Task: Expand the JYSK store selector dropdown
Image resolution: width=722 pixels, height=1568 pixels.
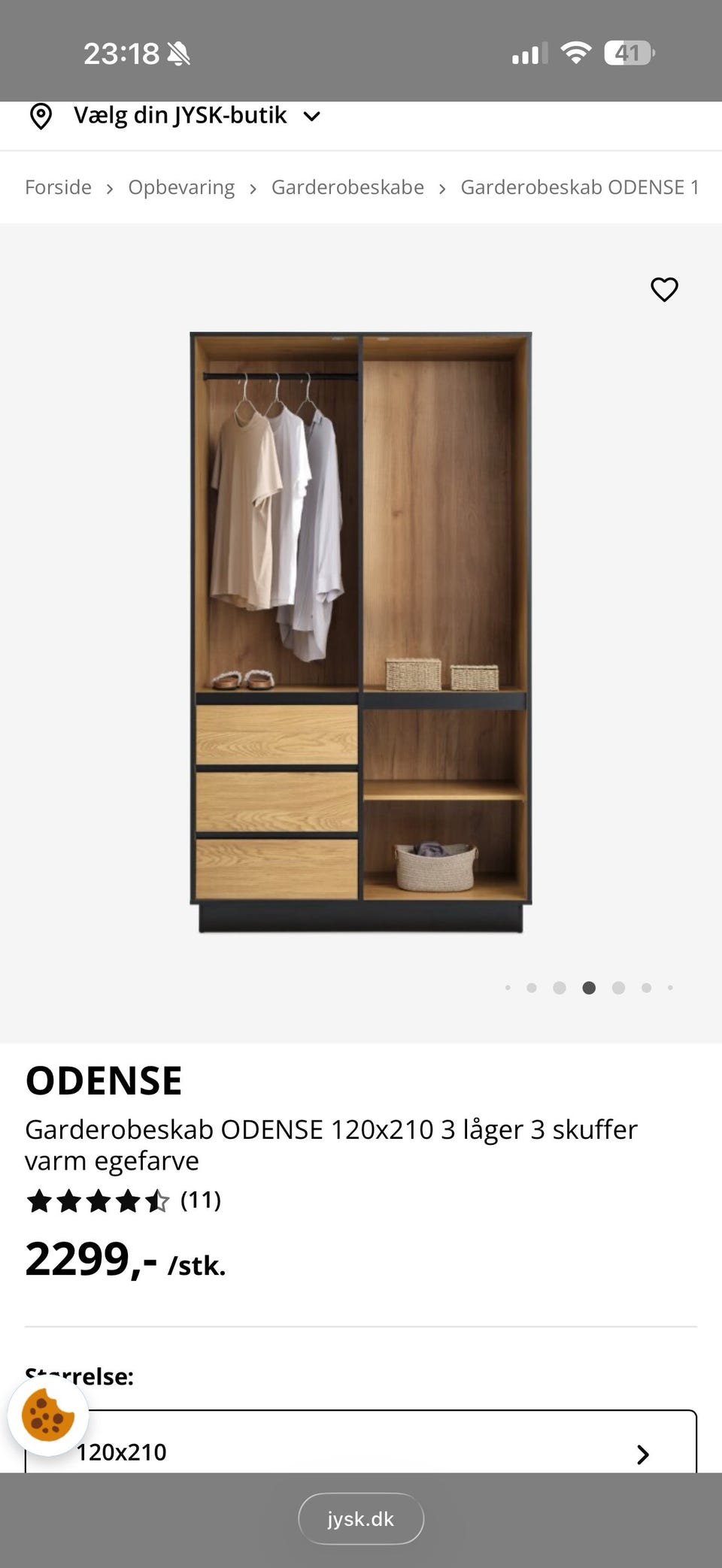Action: [314, 117]
